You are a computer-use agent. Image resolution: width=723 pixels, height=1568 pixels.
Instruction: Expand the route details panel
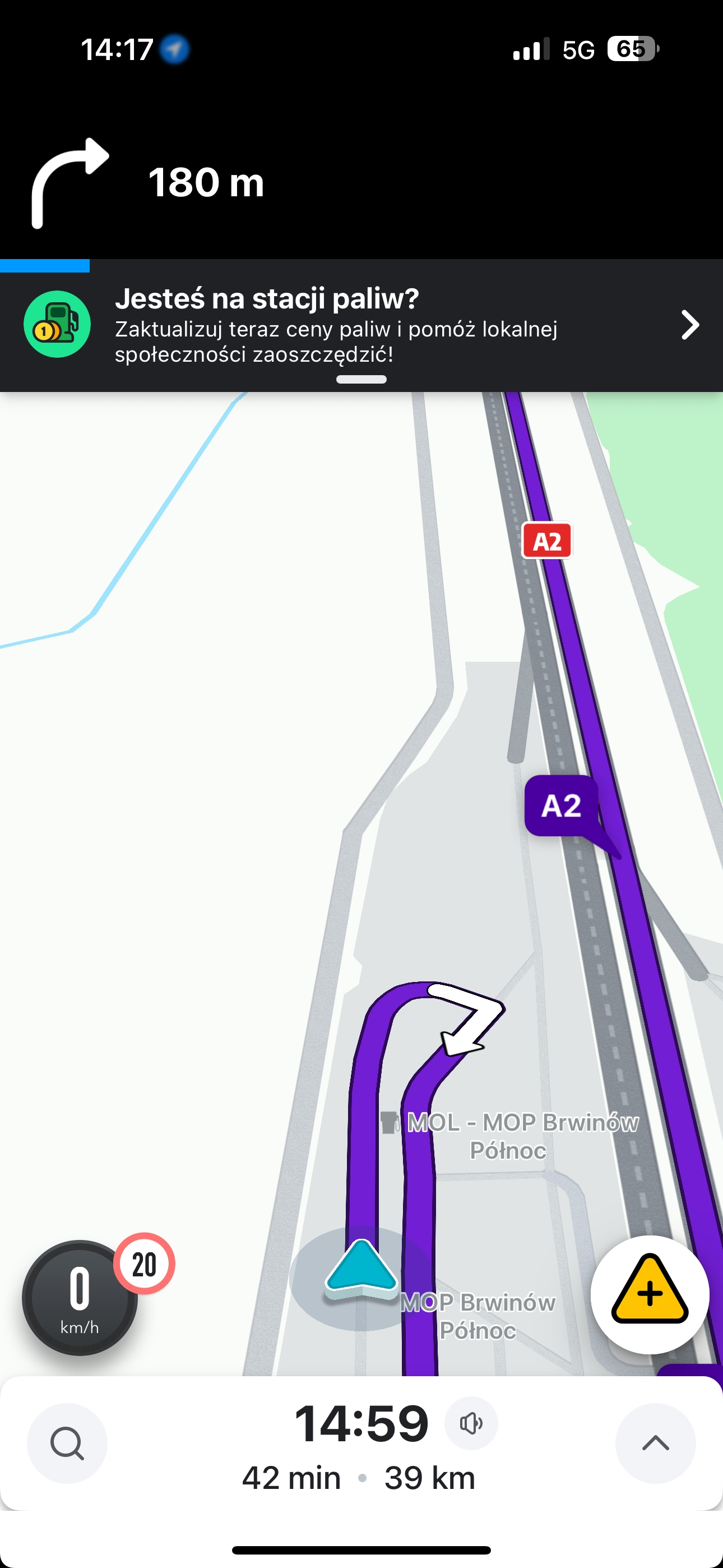point(655,1443)
